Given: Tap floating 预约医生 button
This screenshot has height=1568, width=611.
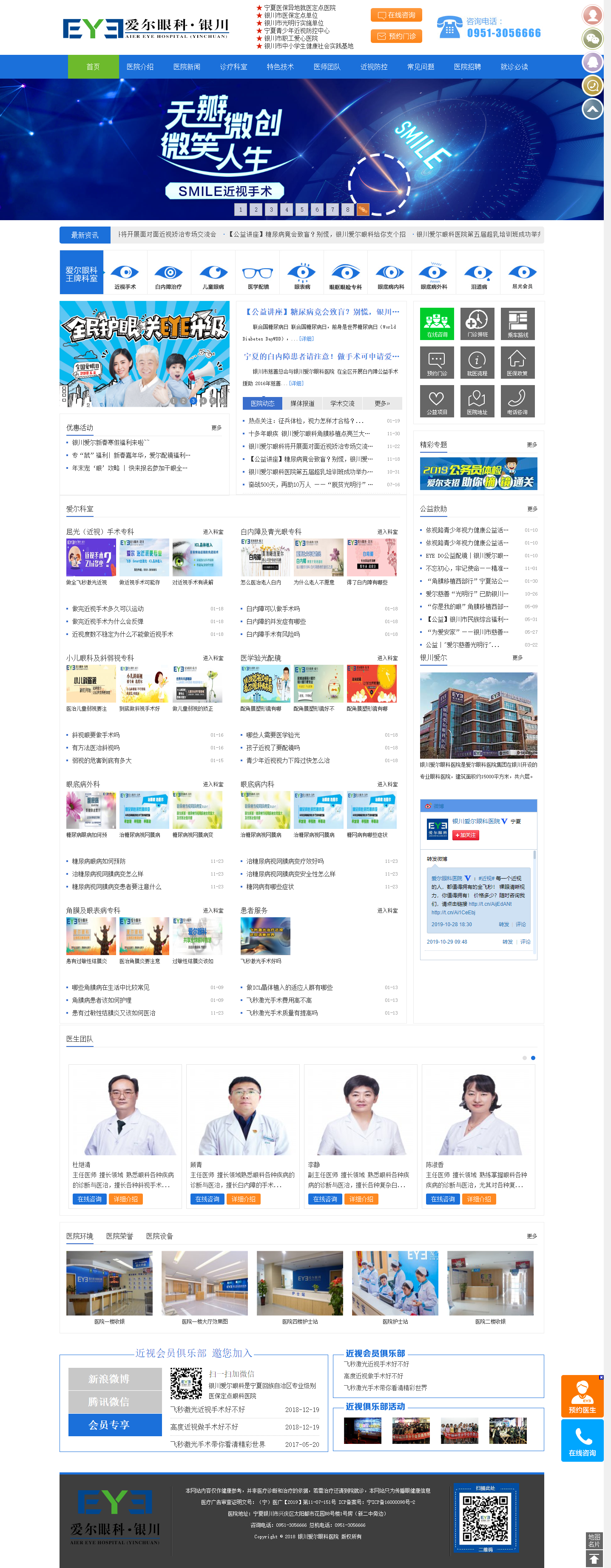Looking at the screenshot, I should pos(582,1396).
